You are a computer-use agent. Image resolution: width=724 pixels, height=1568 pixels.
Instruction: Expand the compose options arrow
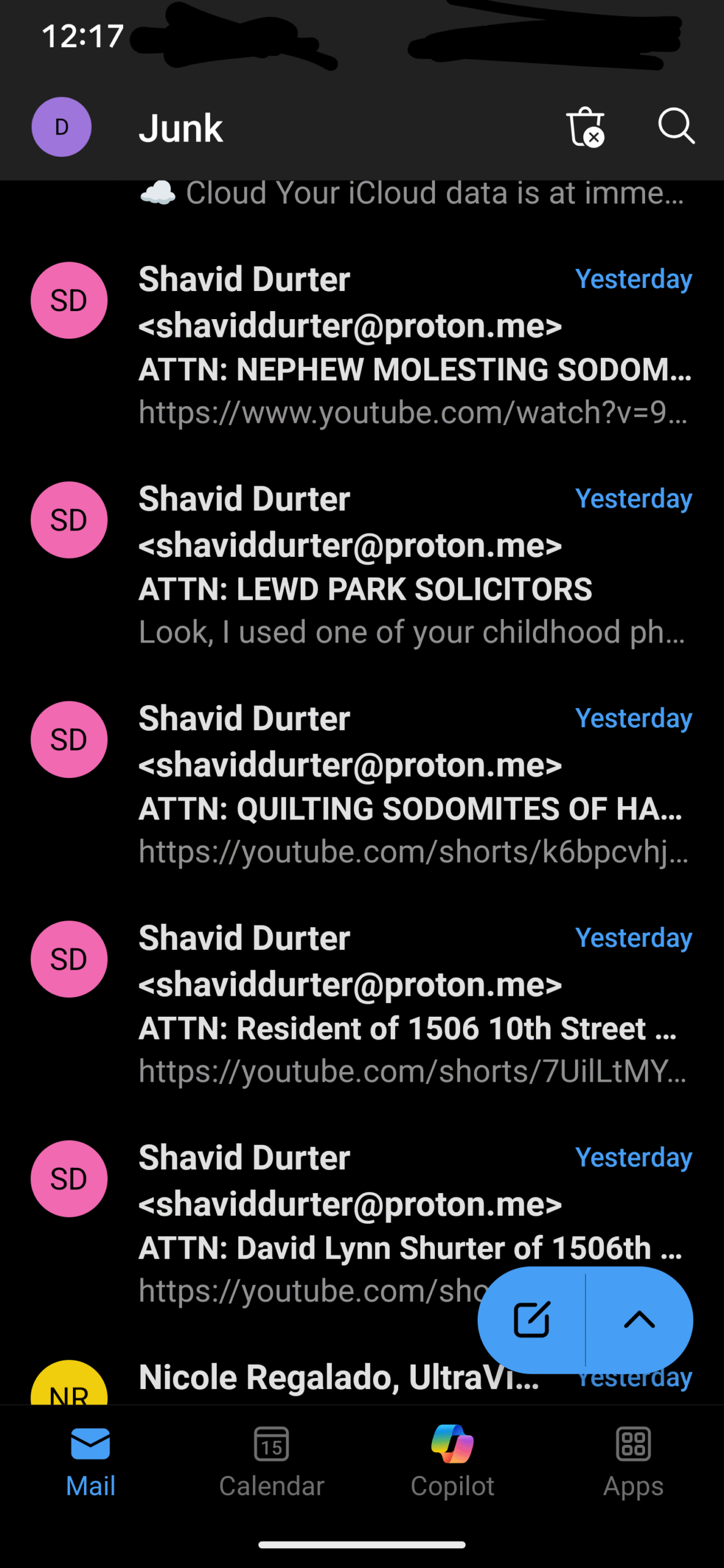pos(639,1319)
